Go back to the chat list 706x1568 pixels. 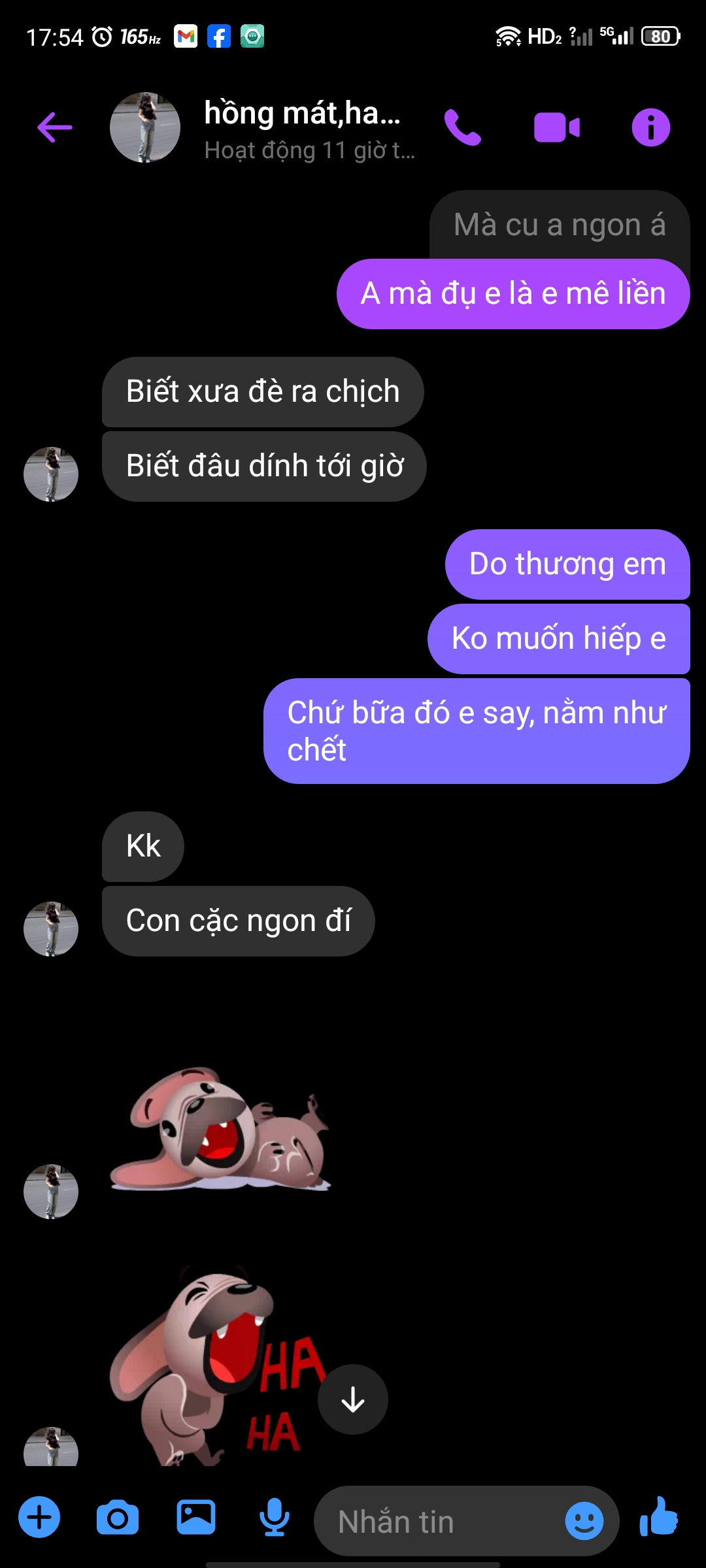pos(55,127)
